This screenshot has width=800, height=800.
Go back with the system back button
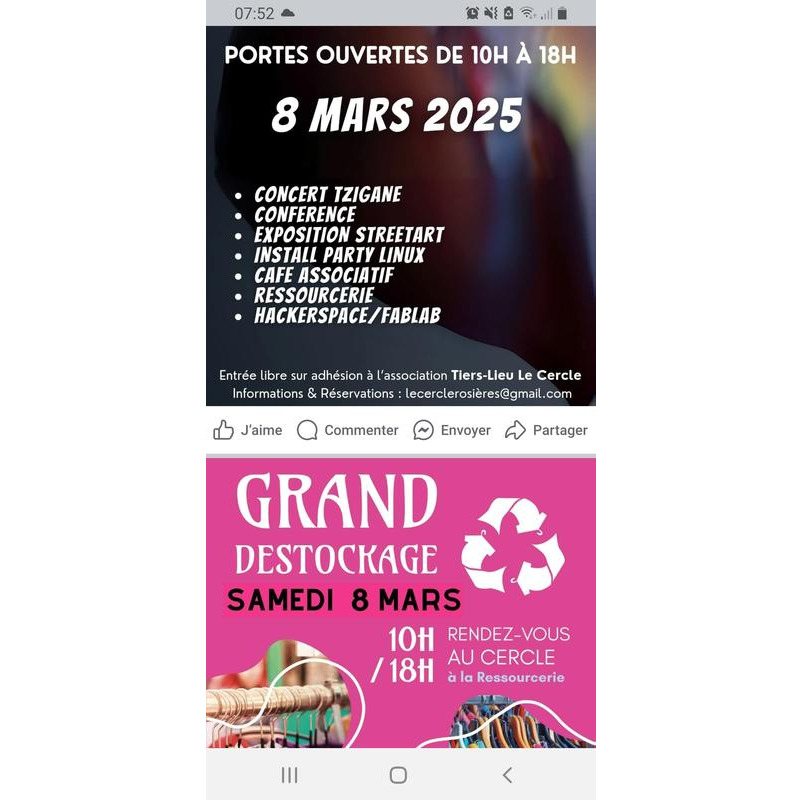[507, 775]
